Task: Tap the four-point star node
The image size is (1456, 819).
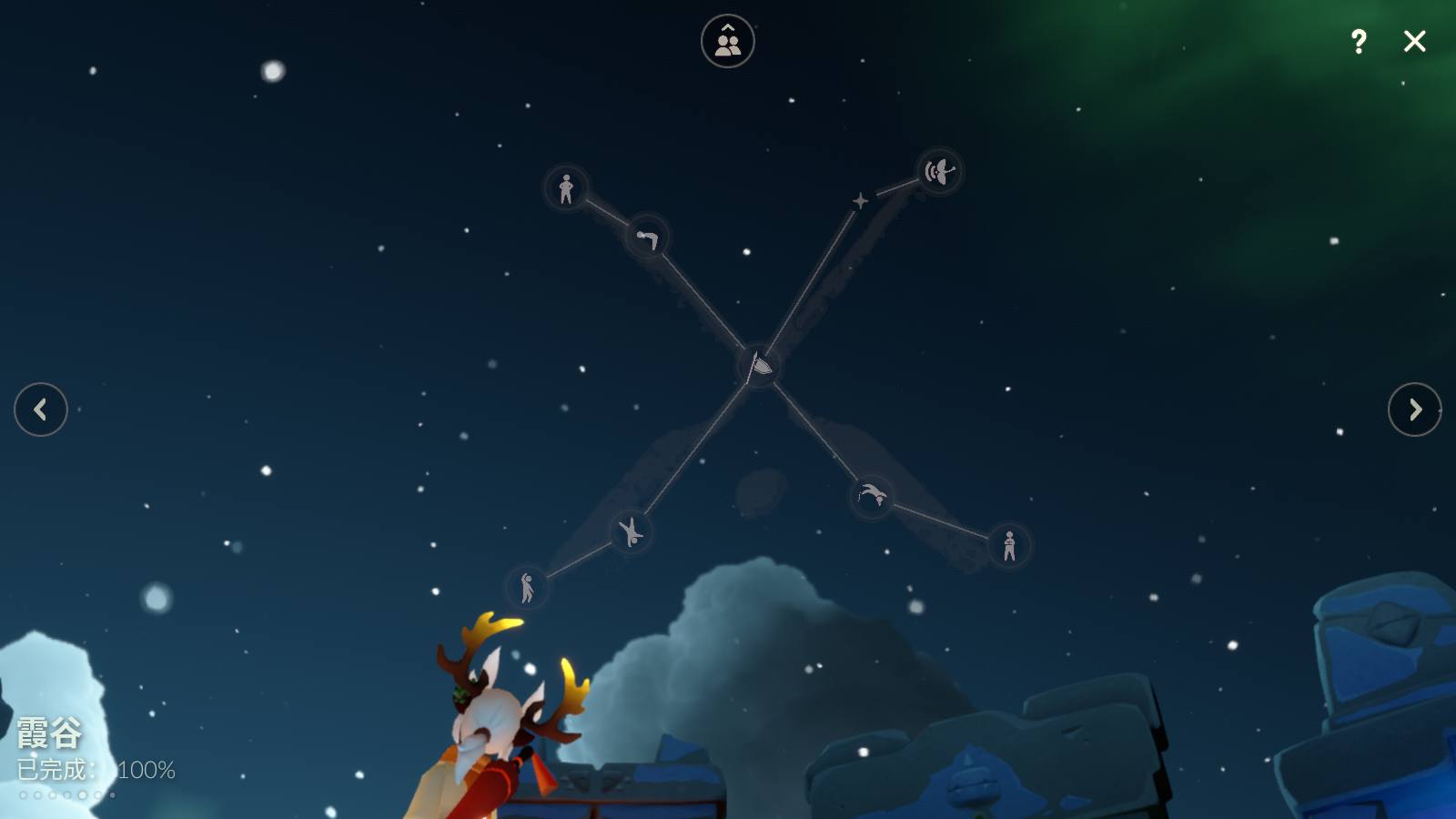Action: pyautogui.click(x=860, y=200)
